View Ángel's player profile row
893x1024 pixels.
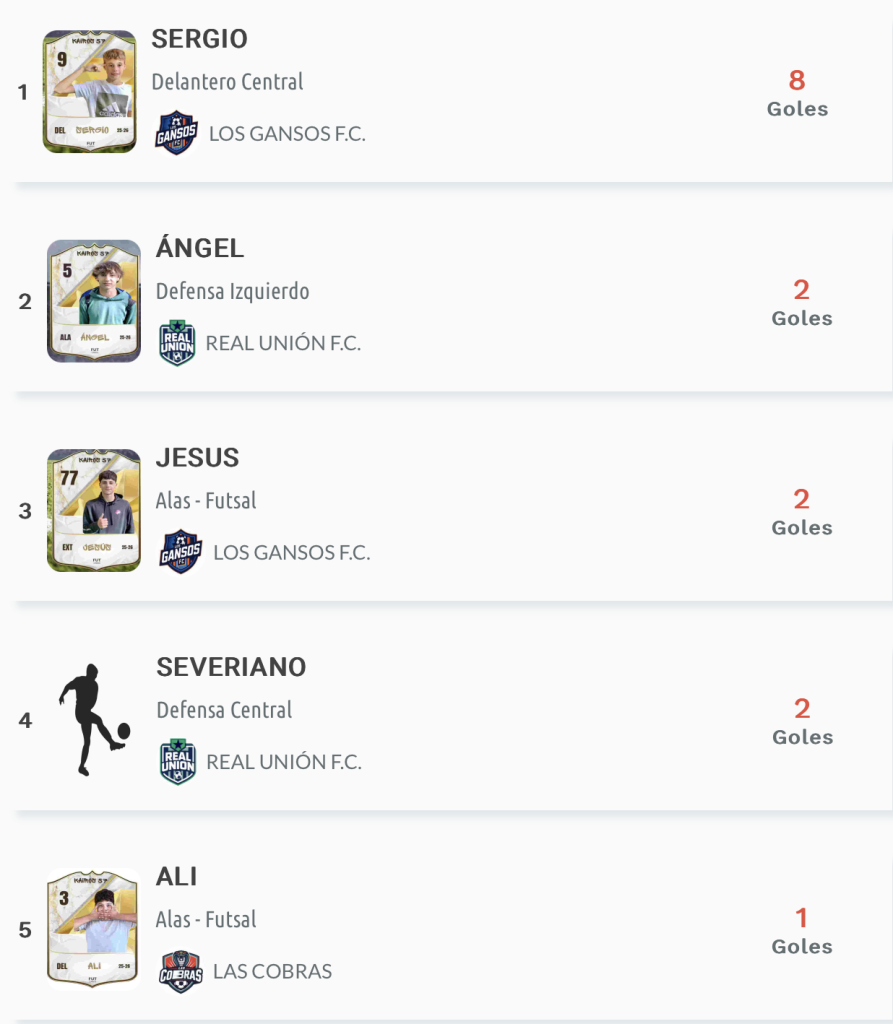click(450, 301)
